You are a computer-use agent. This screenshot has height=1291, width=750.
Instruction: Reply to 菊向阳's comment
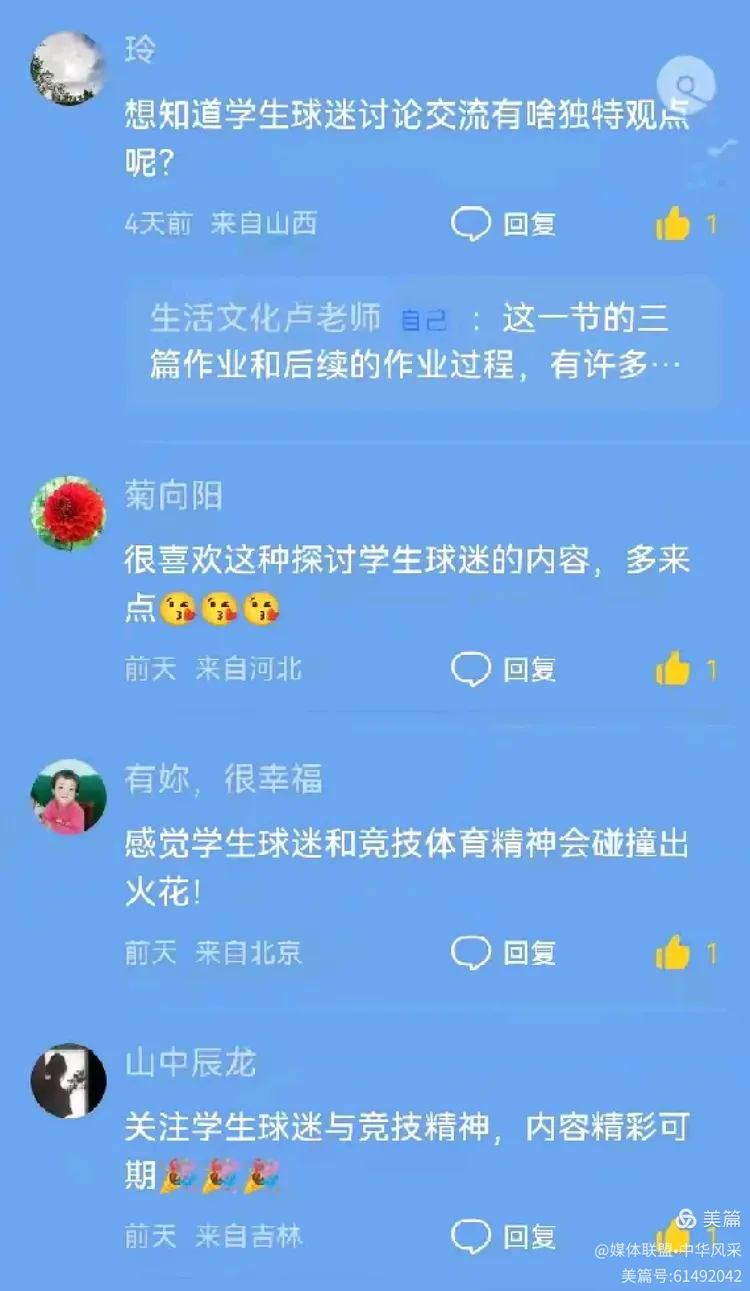[503, 669]
